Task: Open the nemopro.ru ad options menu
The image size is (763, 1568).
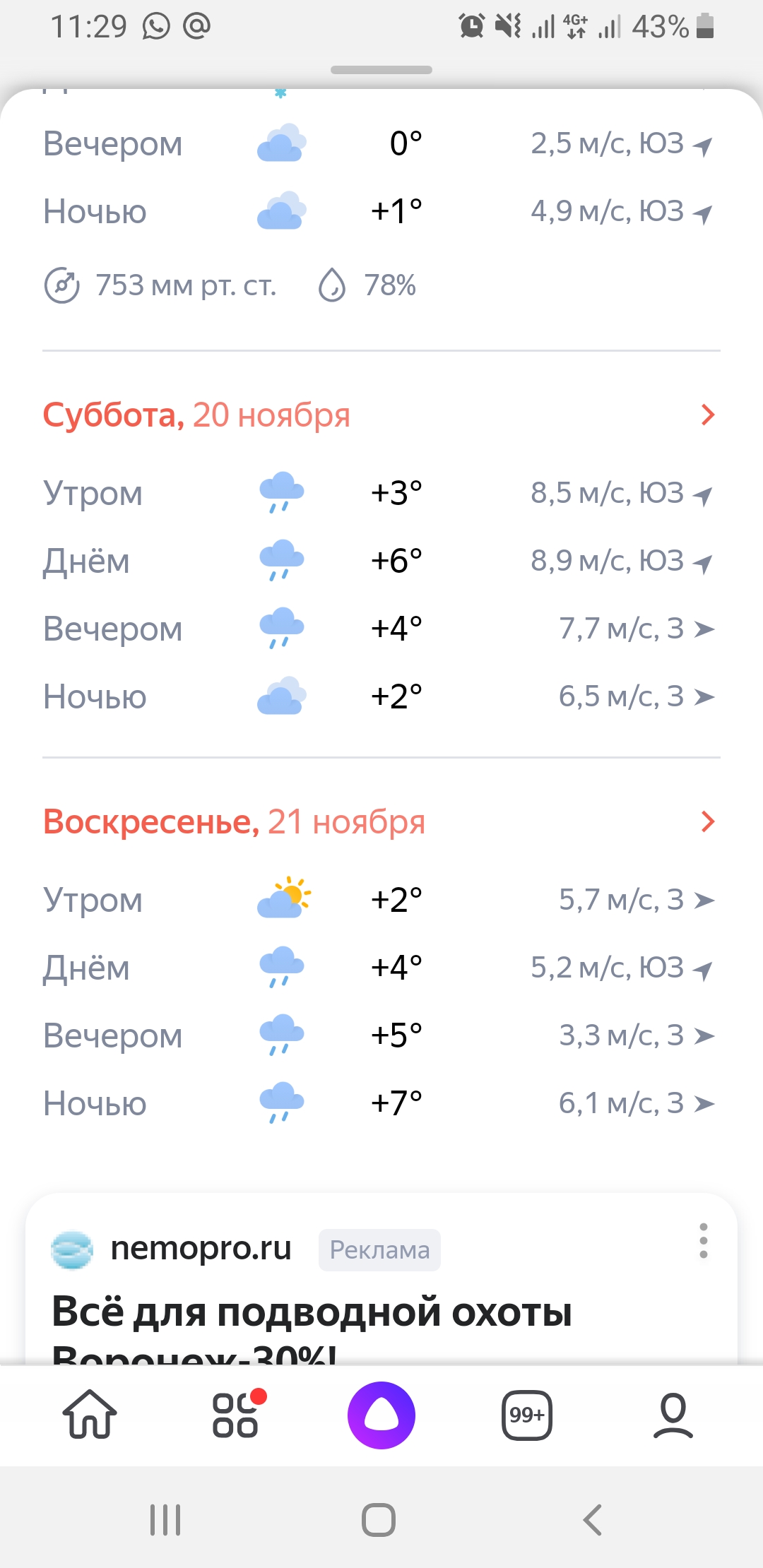Action: click(703, 1241)
